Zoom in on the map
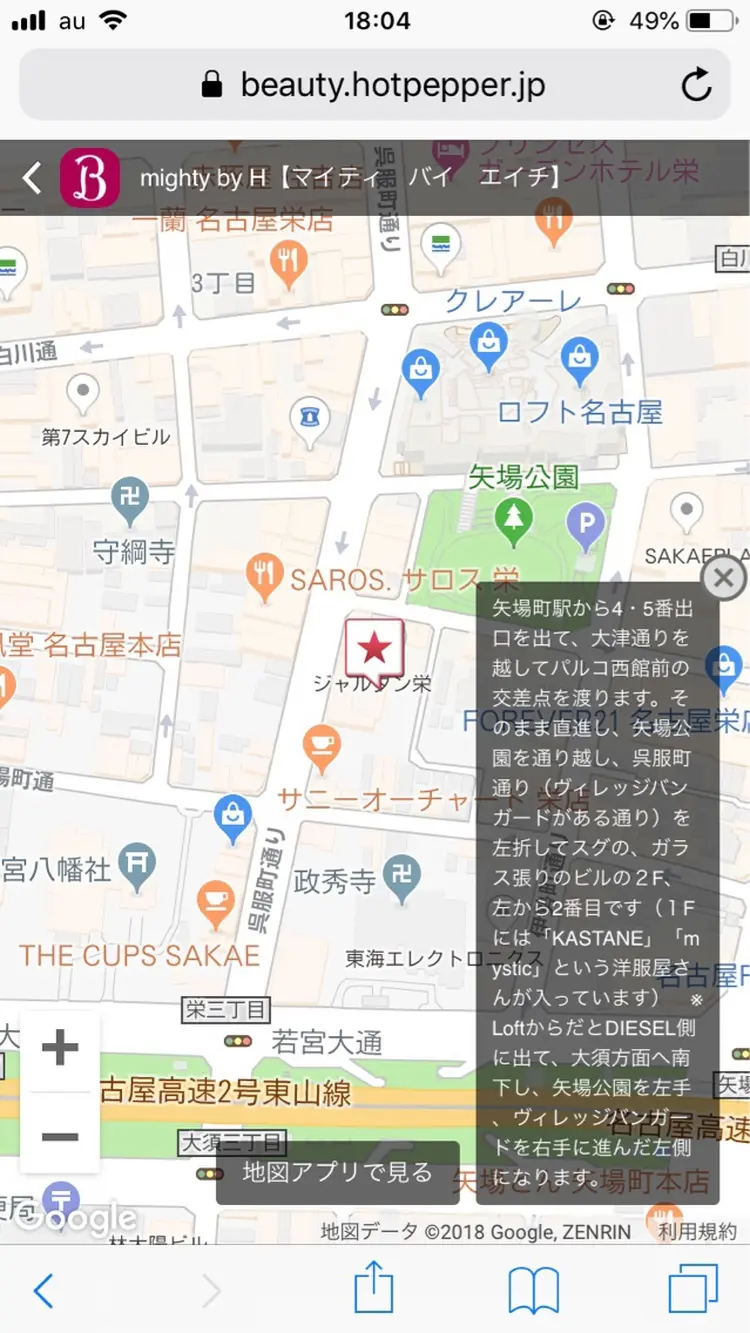Viewport: 750px width, 1333px height. pyautogui.click(x=60, y=1049)
